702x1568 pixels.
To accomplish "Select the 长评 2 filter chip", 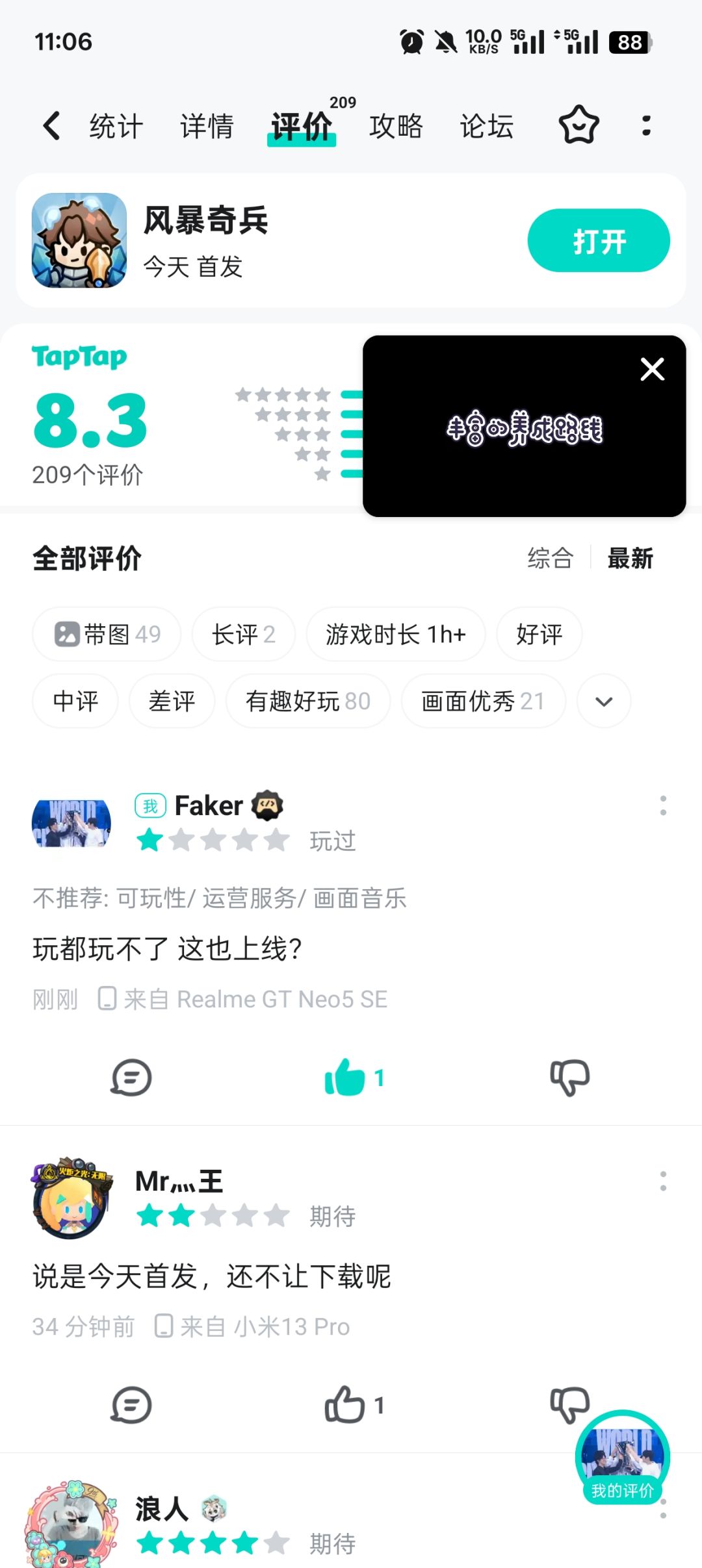I will coord(244,634).
